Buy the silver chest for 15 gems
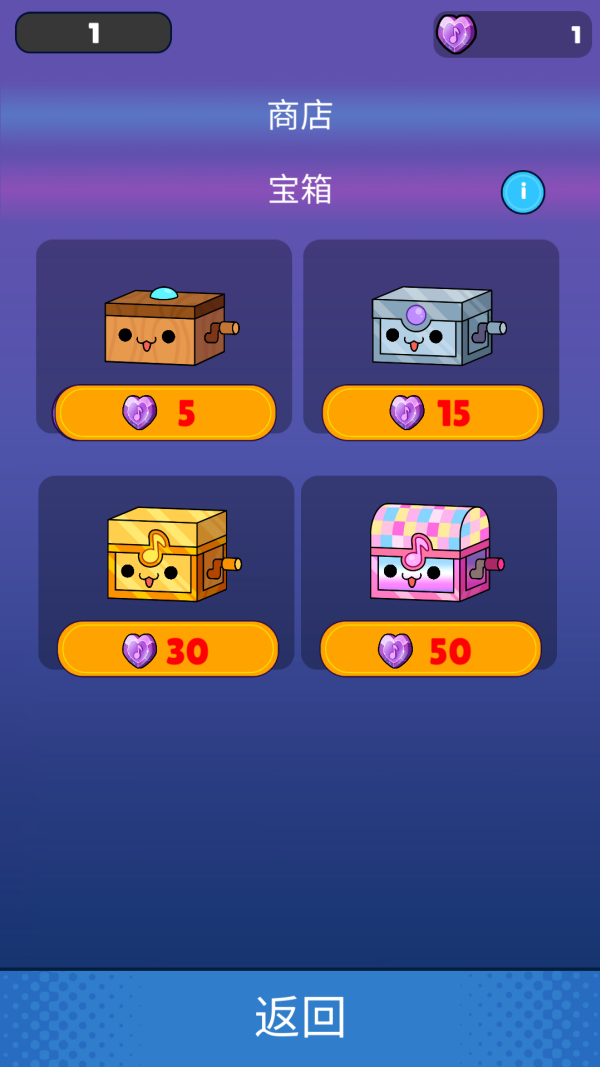 [432, 412]
